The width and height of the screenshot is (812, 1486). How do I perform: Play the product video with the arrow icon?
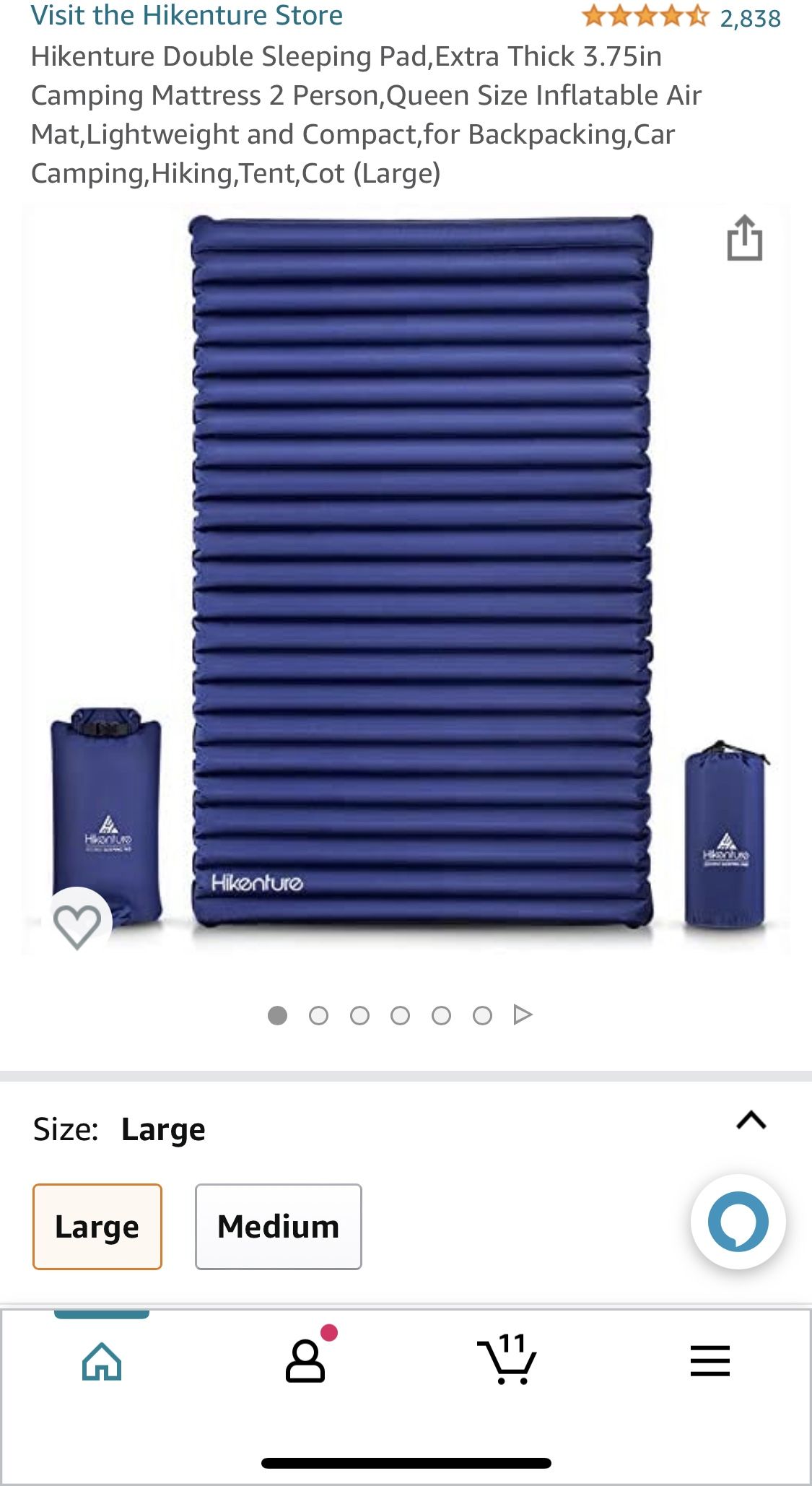pyautogui.click(x=520, y=1014)
